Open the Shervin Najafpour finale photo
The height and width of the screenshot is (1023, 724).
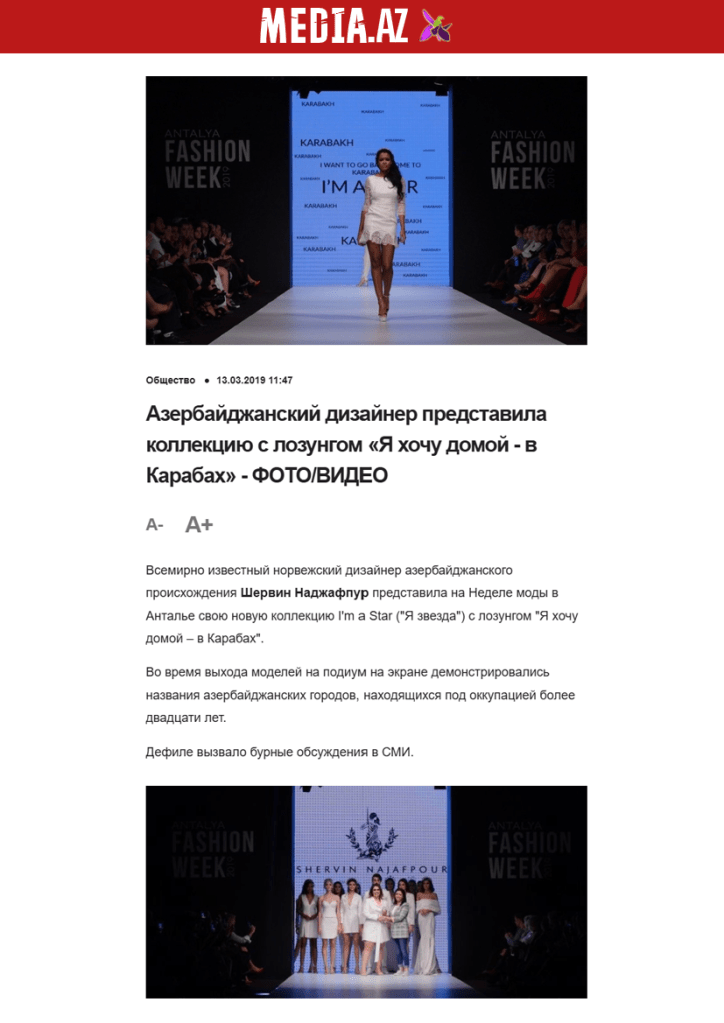click(366, 891)
